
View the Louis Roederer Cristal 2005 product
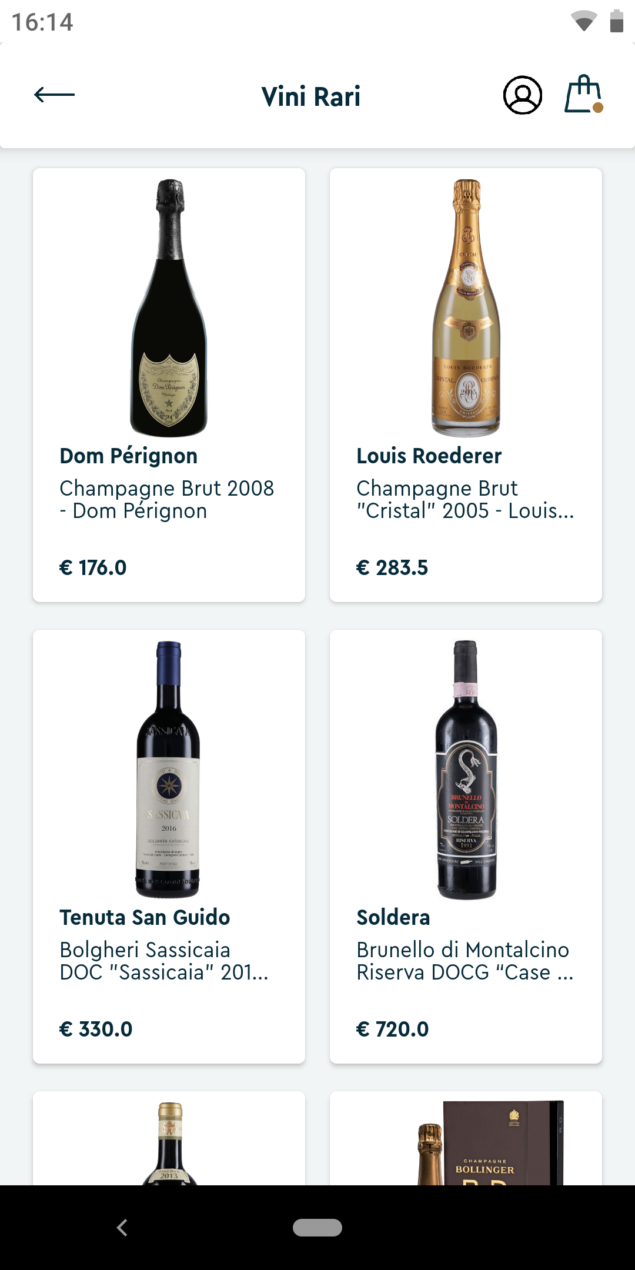point(466,385)
